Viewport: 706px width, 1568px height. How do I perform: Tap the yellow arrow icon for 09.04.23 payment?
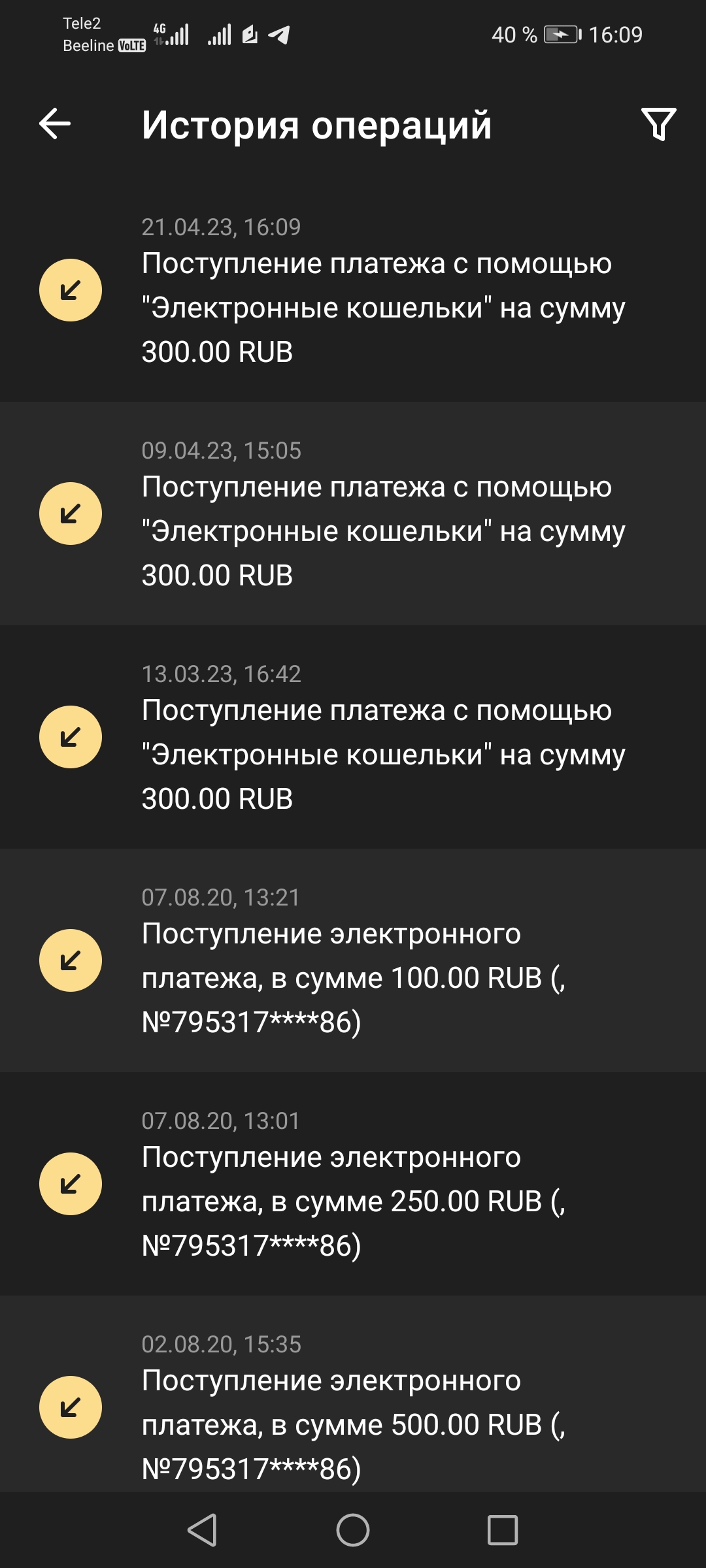point(71,513)
